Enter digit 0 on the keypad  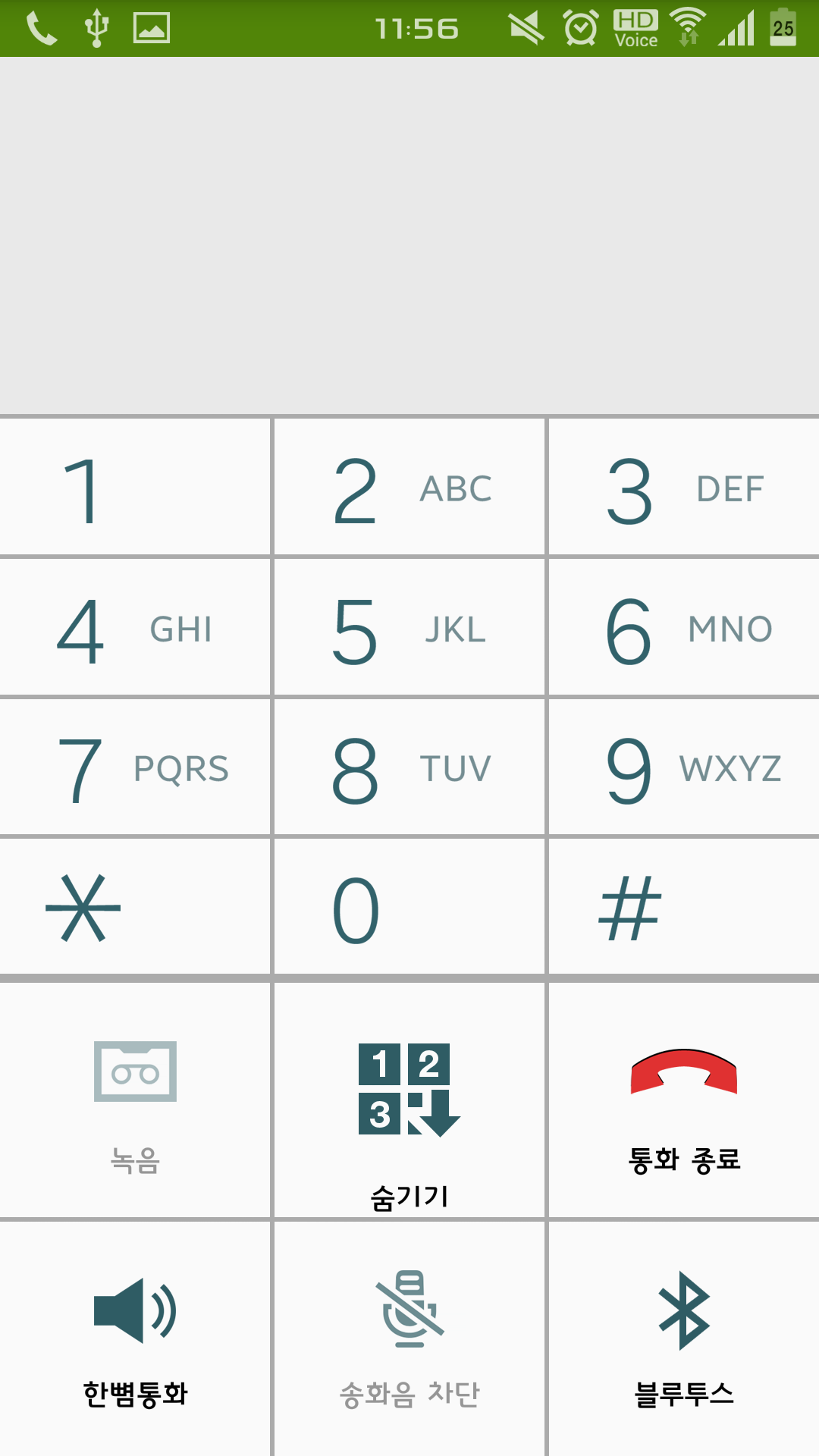tap(409, 908)
